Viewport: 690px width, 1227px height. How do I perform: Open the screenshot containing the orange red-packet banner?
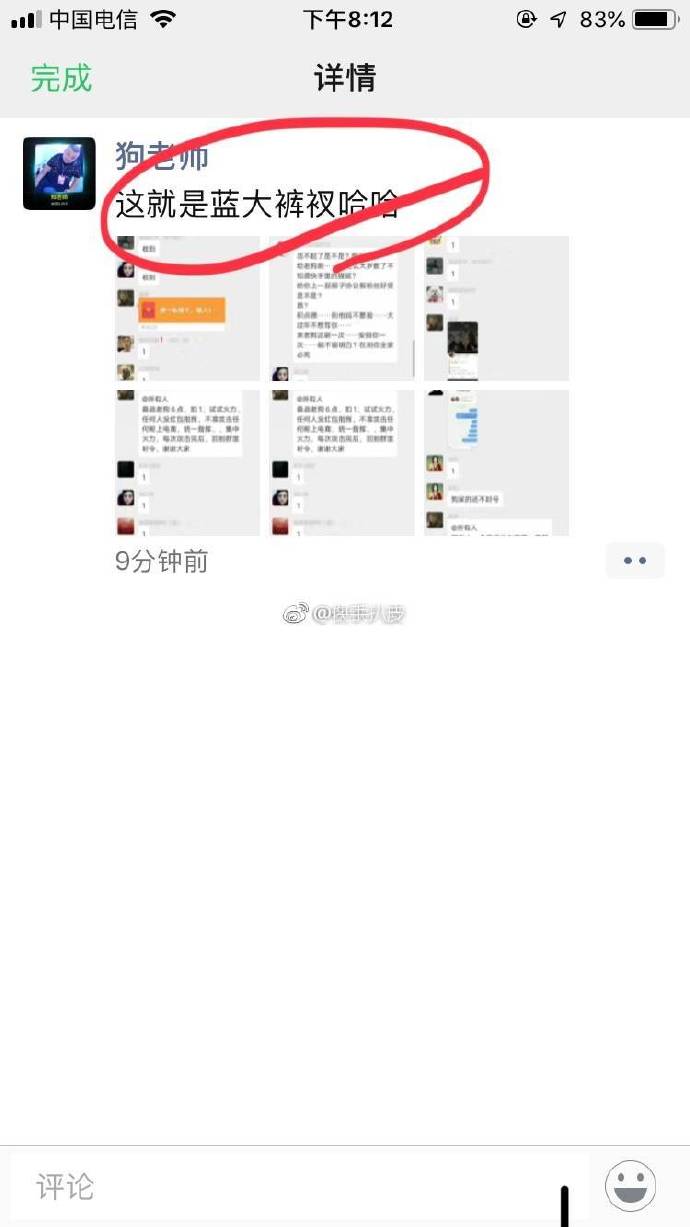(187, 308)
